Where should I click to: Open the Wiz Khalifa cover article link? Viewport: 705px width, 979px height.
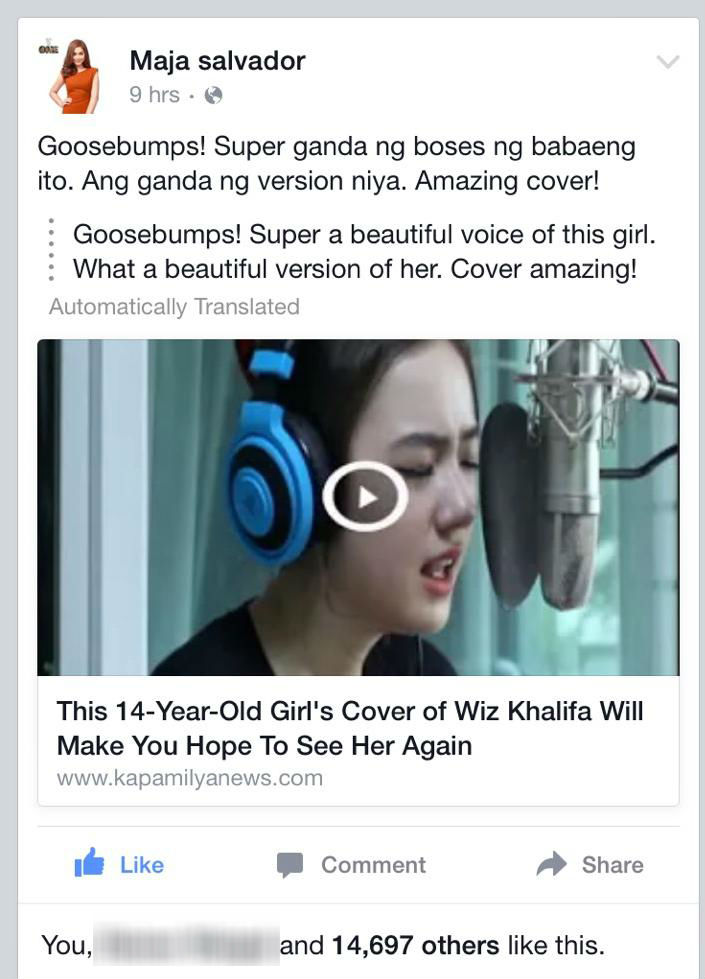click(350, 728)
